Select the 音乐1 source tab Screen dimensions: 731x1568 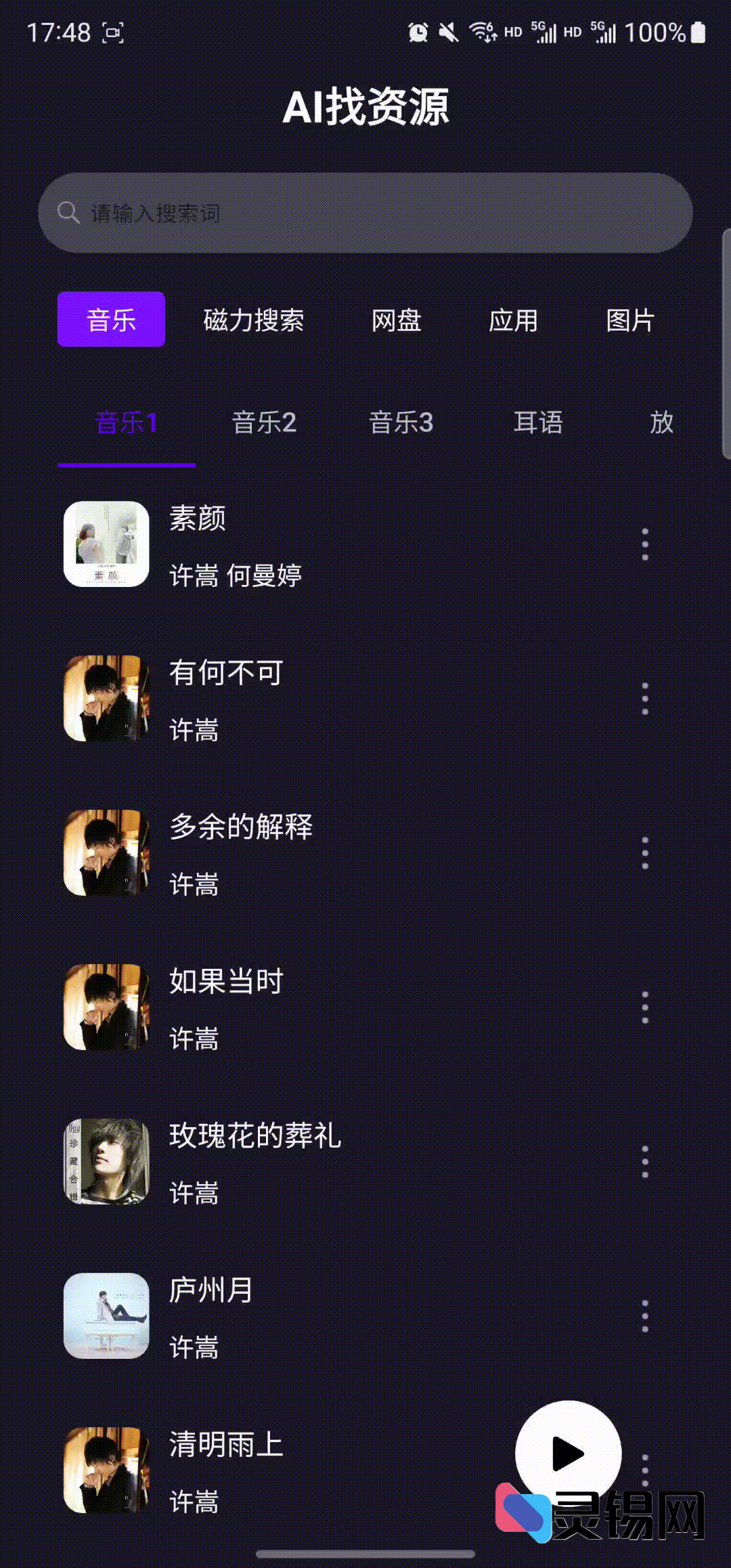pyautogui.click(x=127, y=423)
